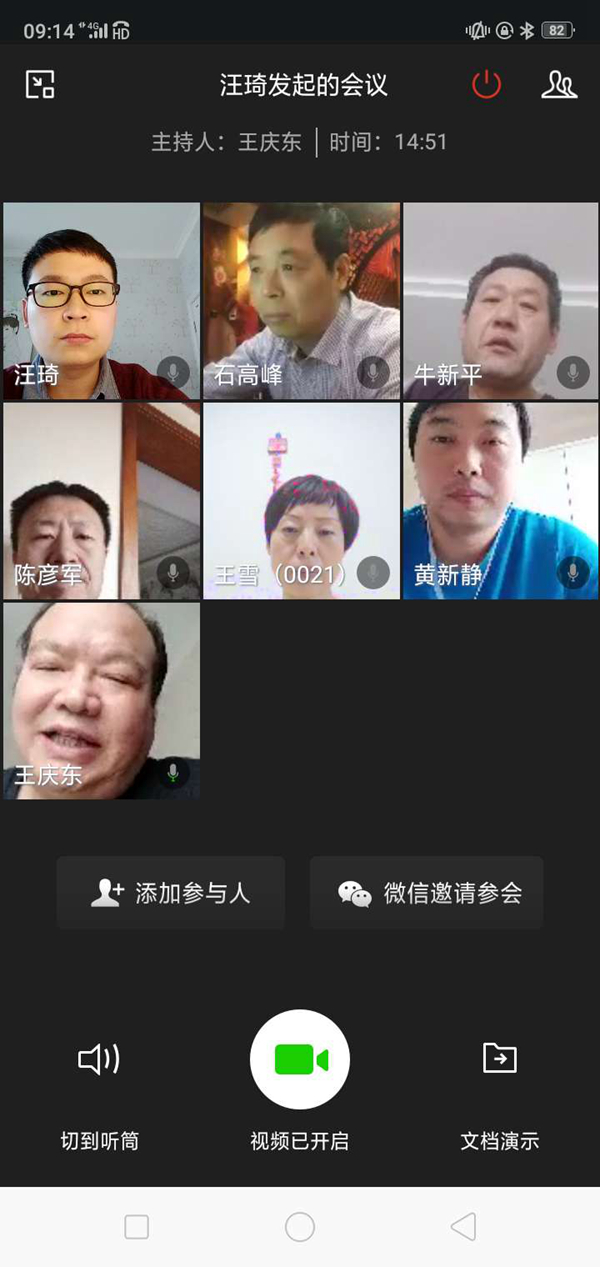This screenshot has height=1267, width=600.
Task: Enlarge 王雪（0021）video tile
Action: pyautogui.click(x=301, y=501)
